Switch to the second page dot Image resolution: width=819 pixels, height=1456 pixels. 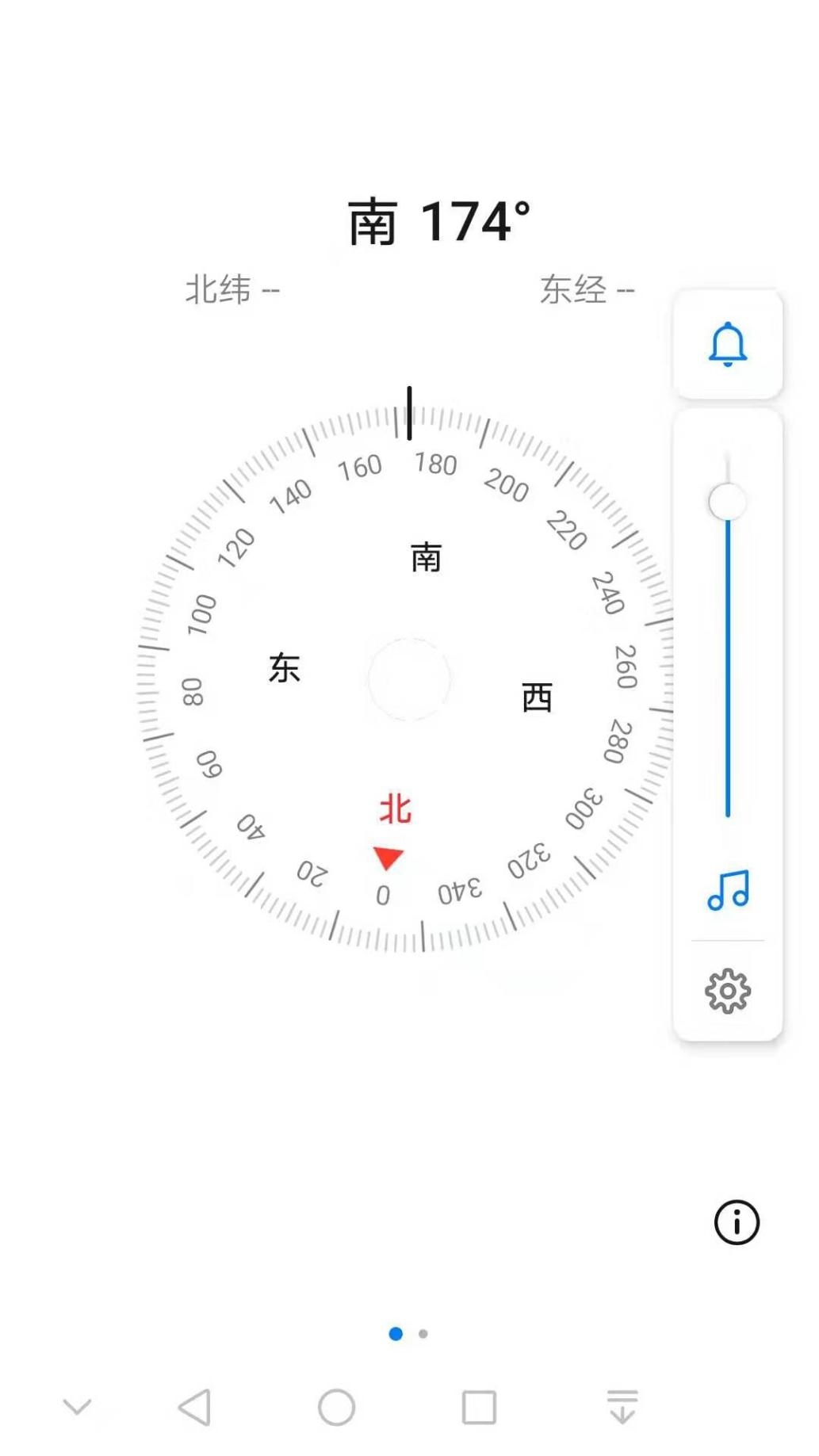pyautogui.click(x=423, y=1334)
